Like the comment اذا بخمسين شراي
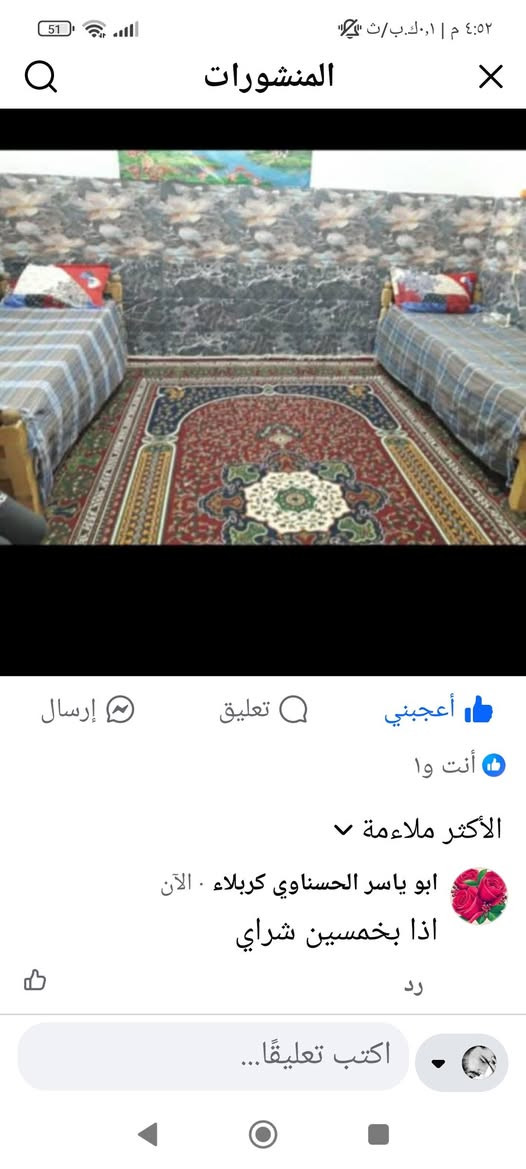This screenshot has width=526, height=1169. coord(35,980)
